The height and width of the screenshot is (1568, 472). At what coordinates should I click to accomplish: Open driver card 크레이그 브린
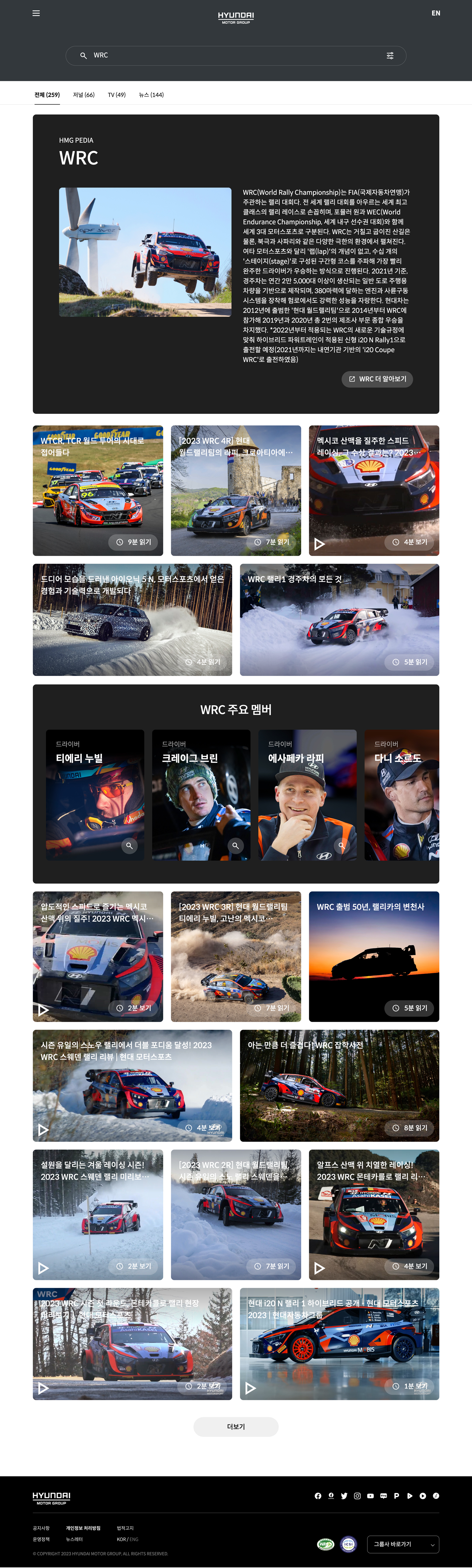point(201,794)
